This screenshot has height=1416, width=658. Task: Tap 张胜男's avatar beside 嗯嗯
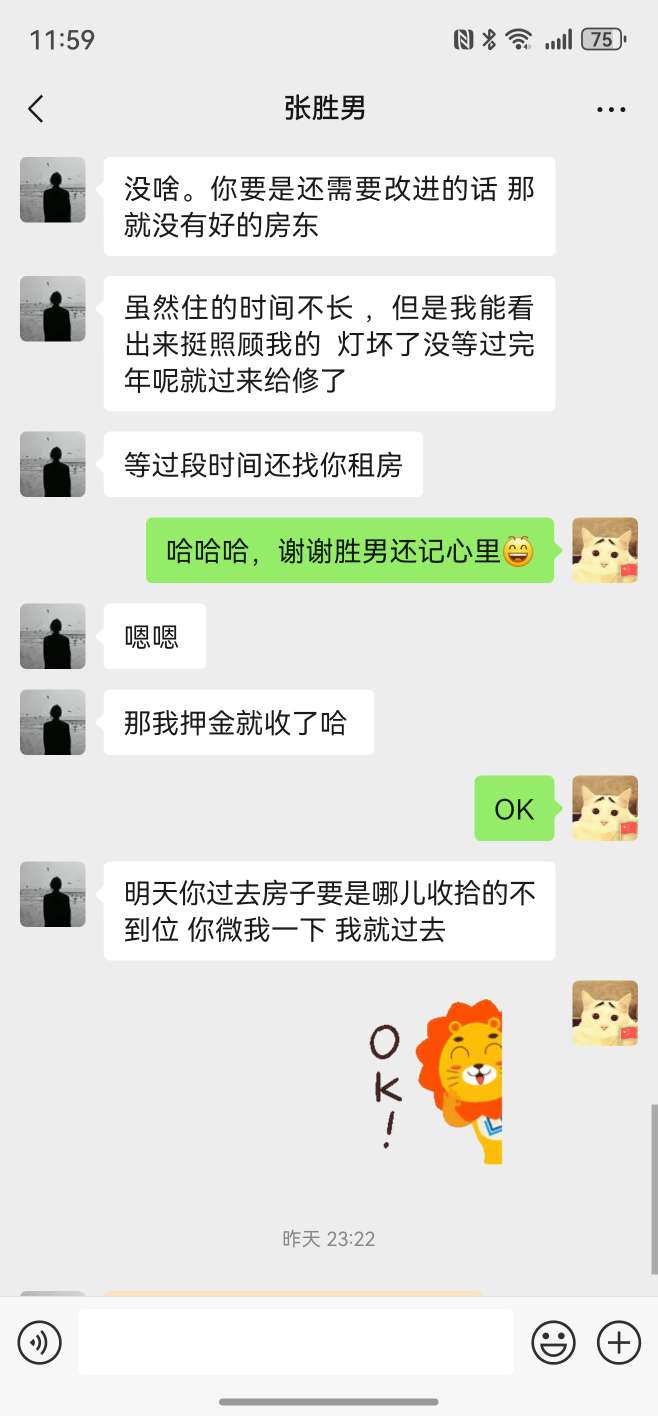[x=53, y=636]
